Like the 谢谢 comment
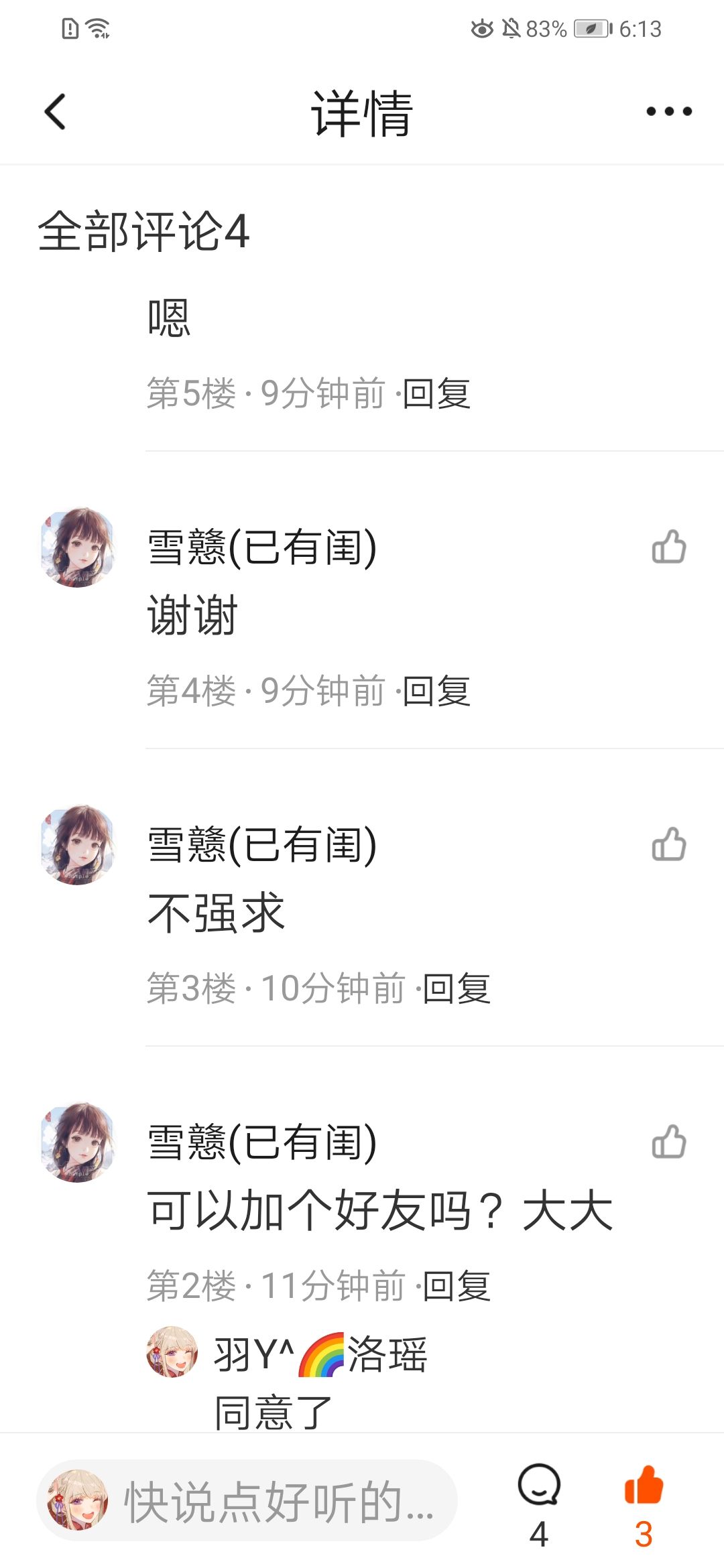Viewport: 724px width, 1568px height. (x=668, y=547)
